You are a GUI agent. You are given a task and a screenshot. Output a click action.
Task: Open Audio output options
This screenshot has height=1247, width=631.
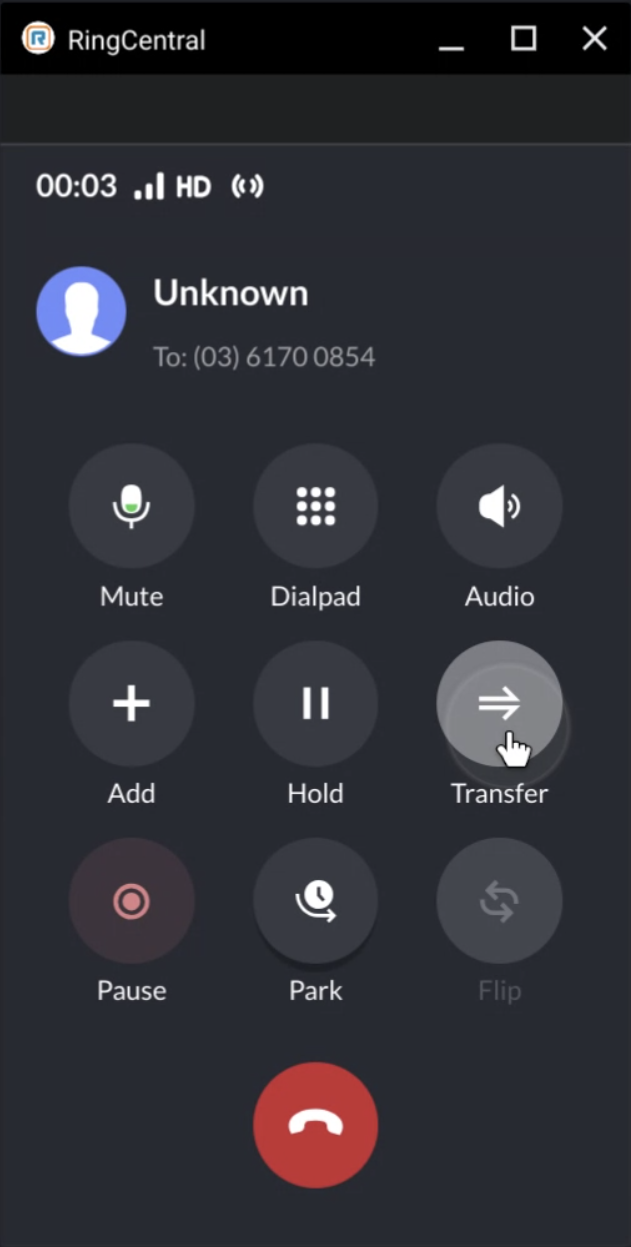[x=499, y=506]
